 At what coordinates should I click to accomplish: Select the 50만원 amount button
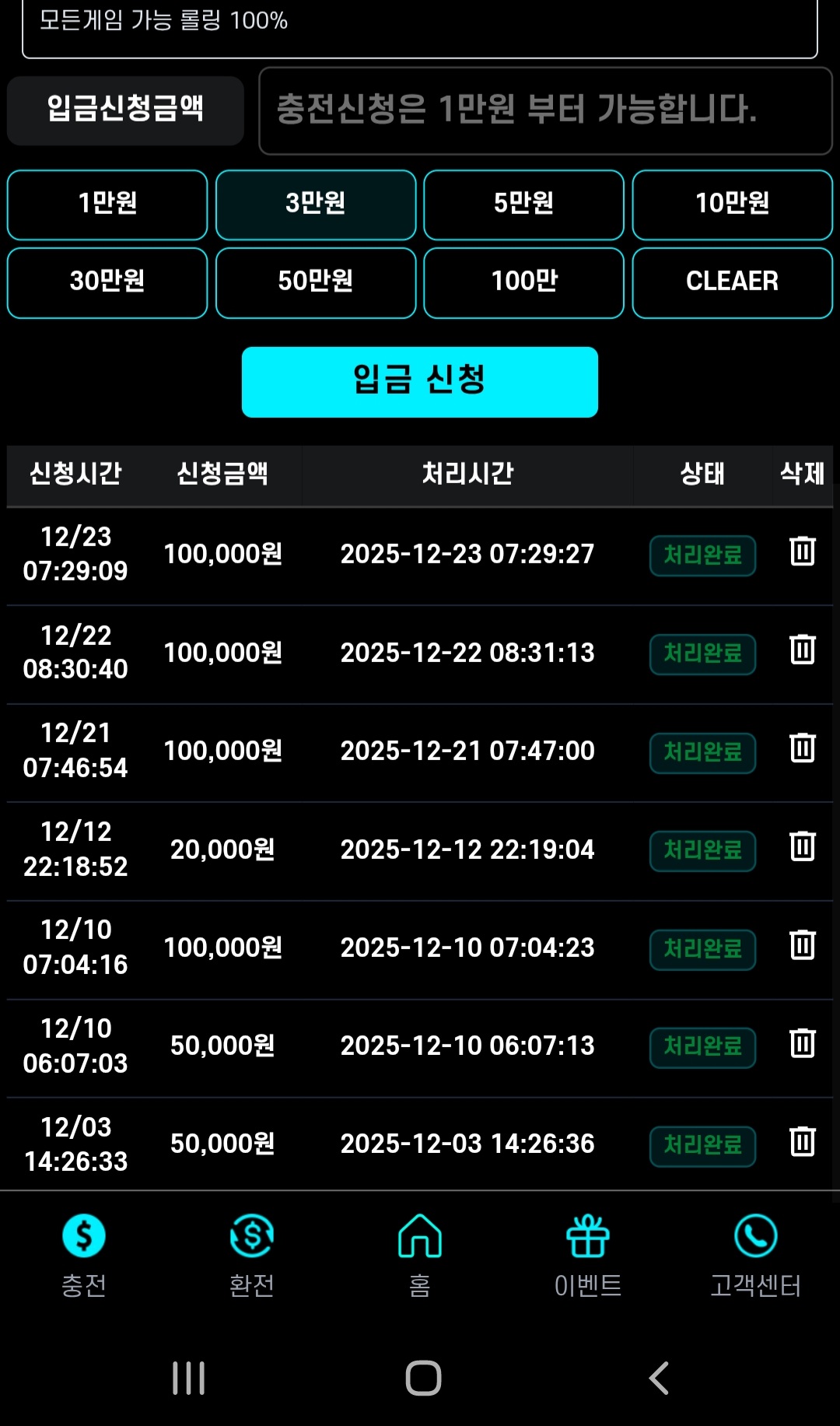coord(316,282)
